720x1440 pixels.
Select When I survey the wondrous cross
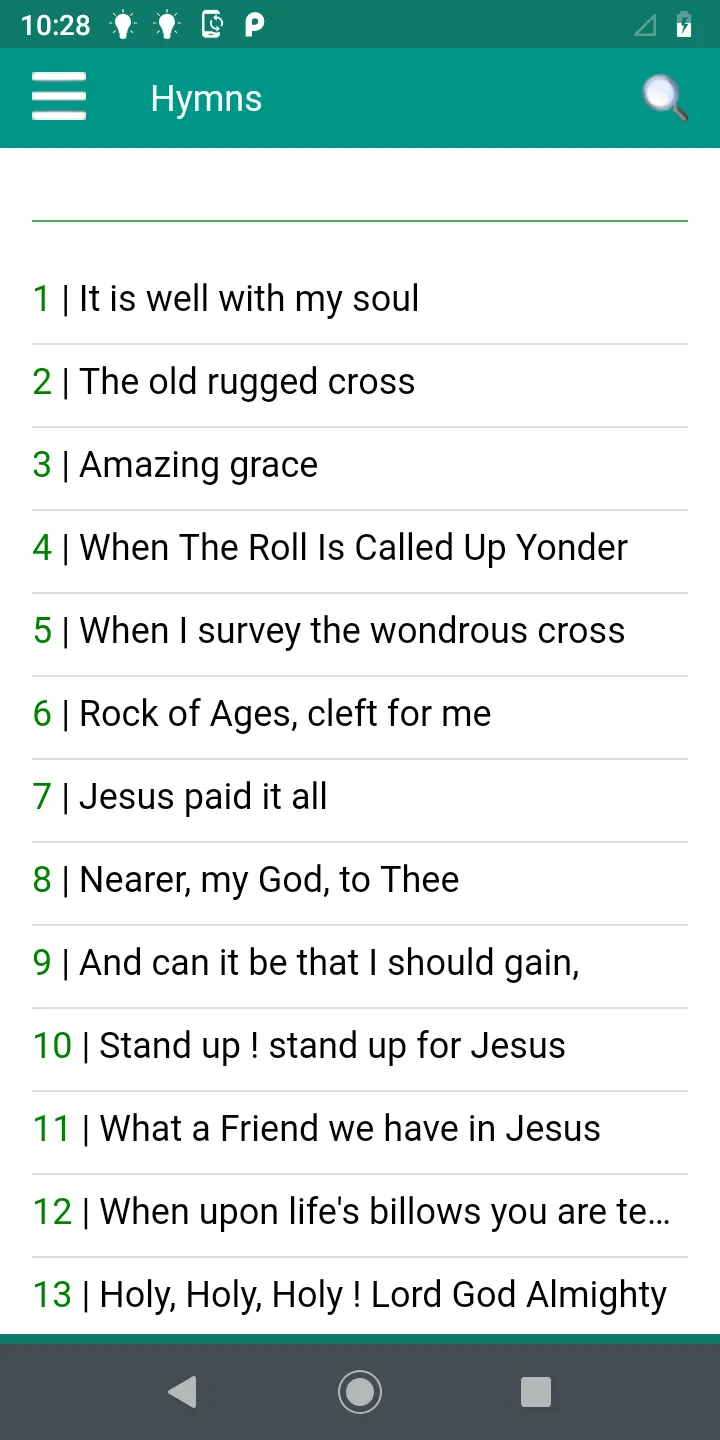coord(360,631)
